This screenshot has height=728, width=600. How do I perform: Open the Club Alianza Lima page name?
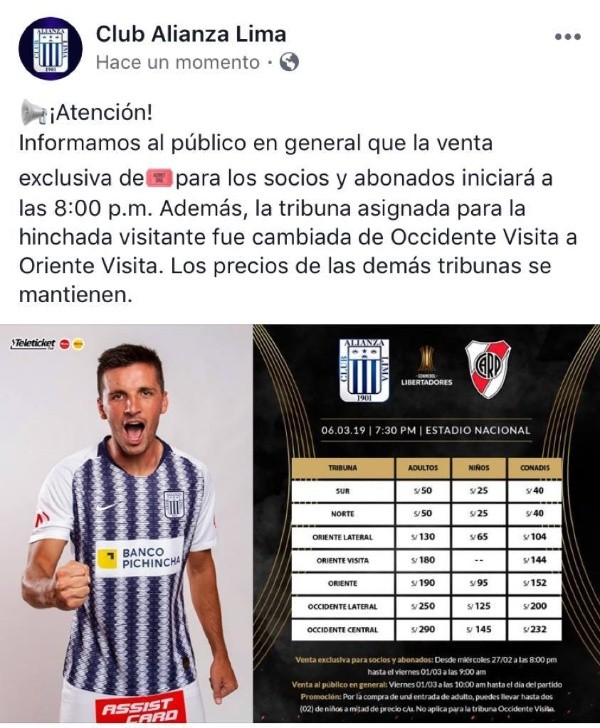(190, 33)
